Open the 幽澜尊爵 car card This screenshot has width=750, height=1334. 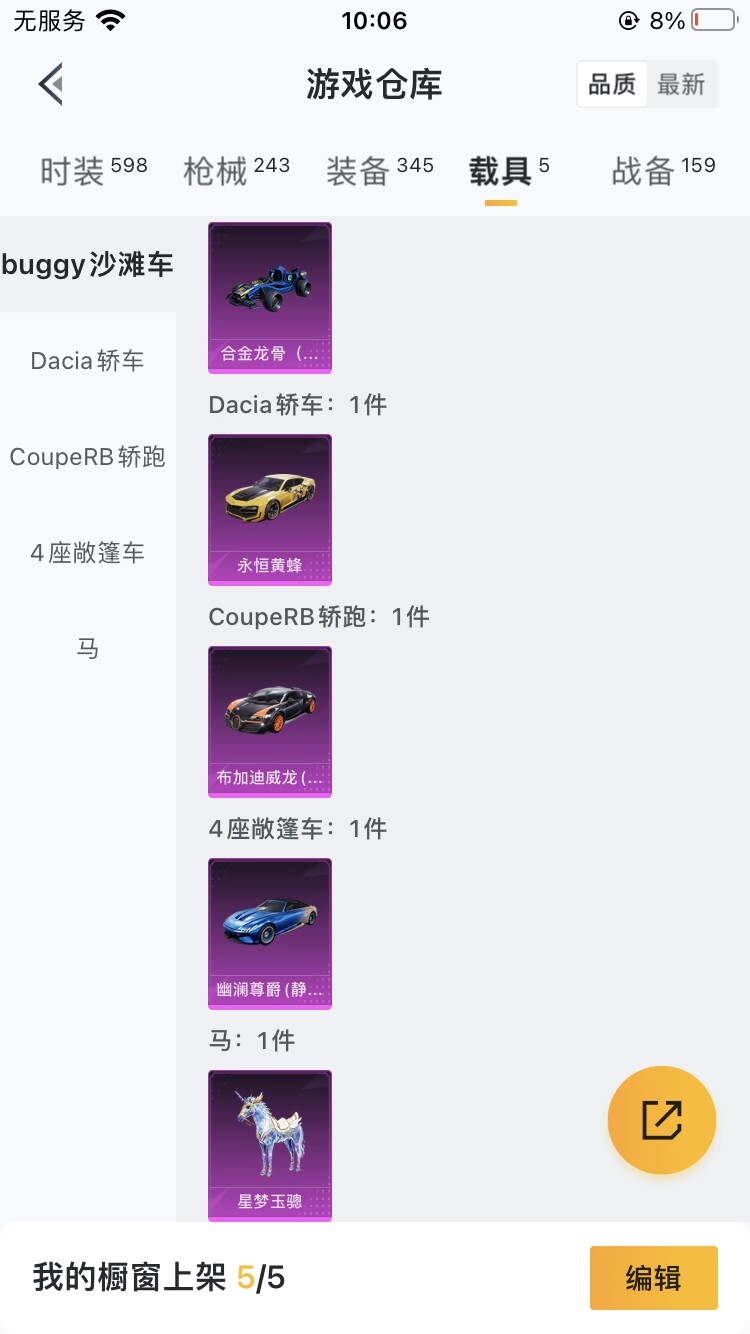(269, 933)
